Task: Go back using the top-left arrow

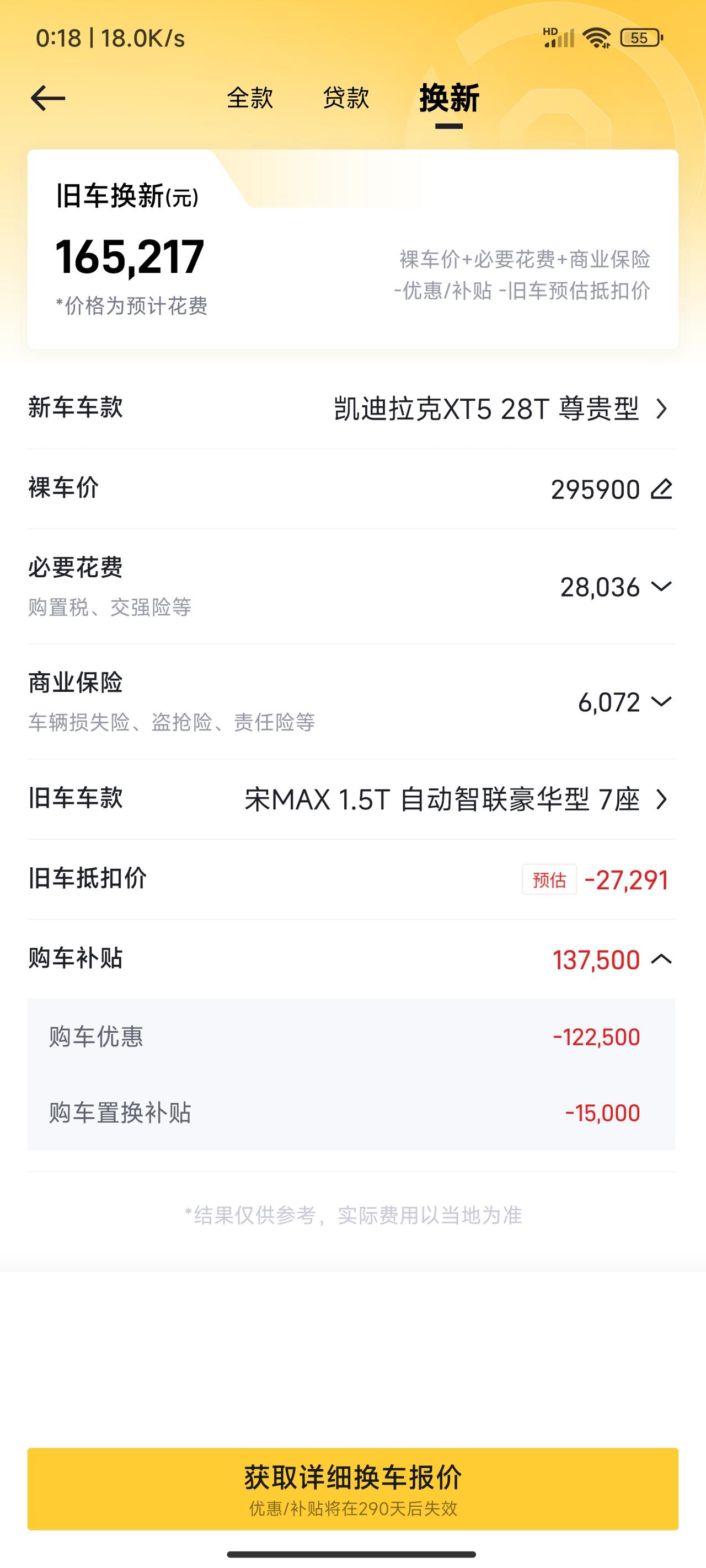Action: [x=47, y=98]
